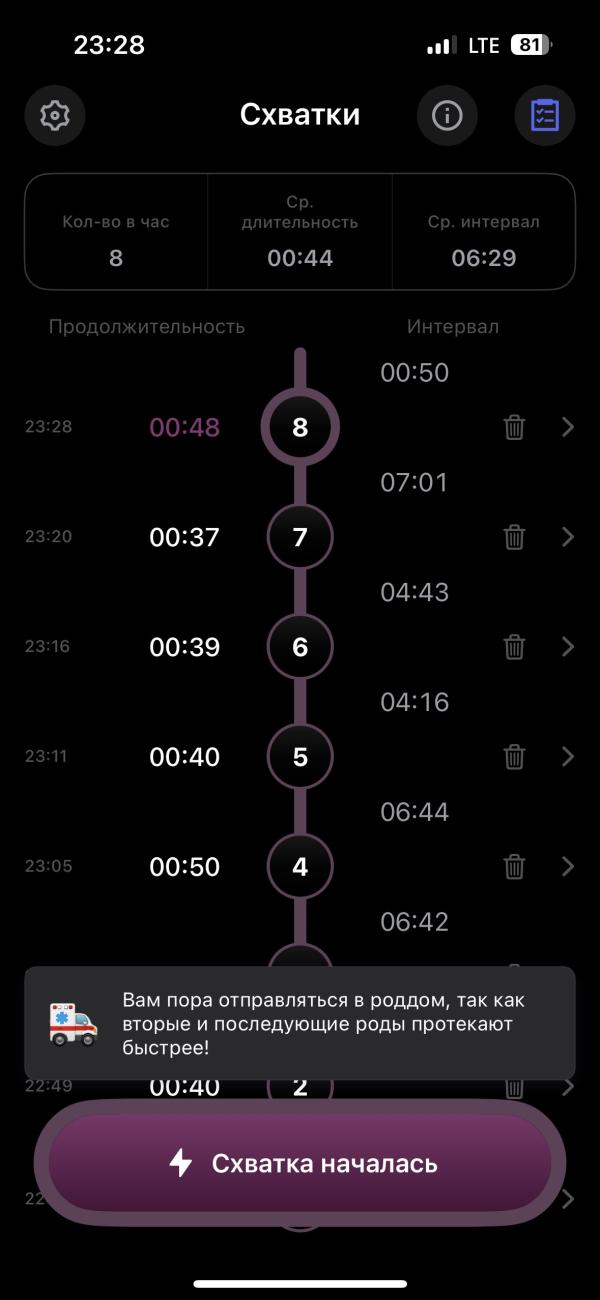Tap the Схватка началась button

300,1164
